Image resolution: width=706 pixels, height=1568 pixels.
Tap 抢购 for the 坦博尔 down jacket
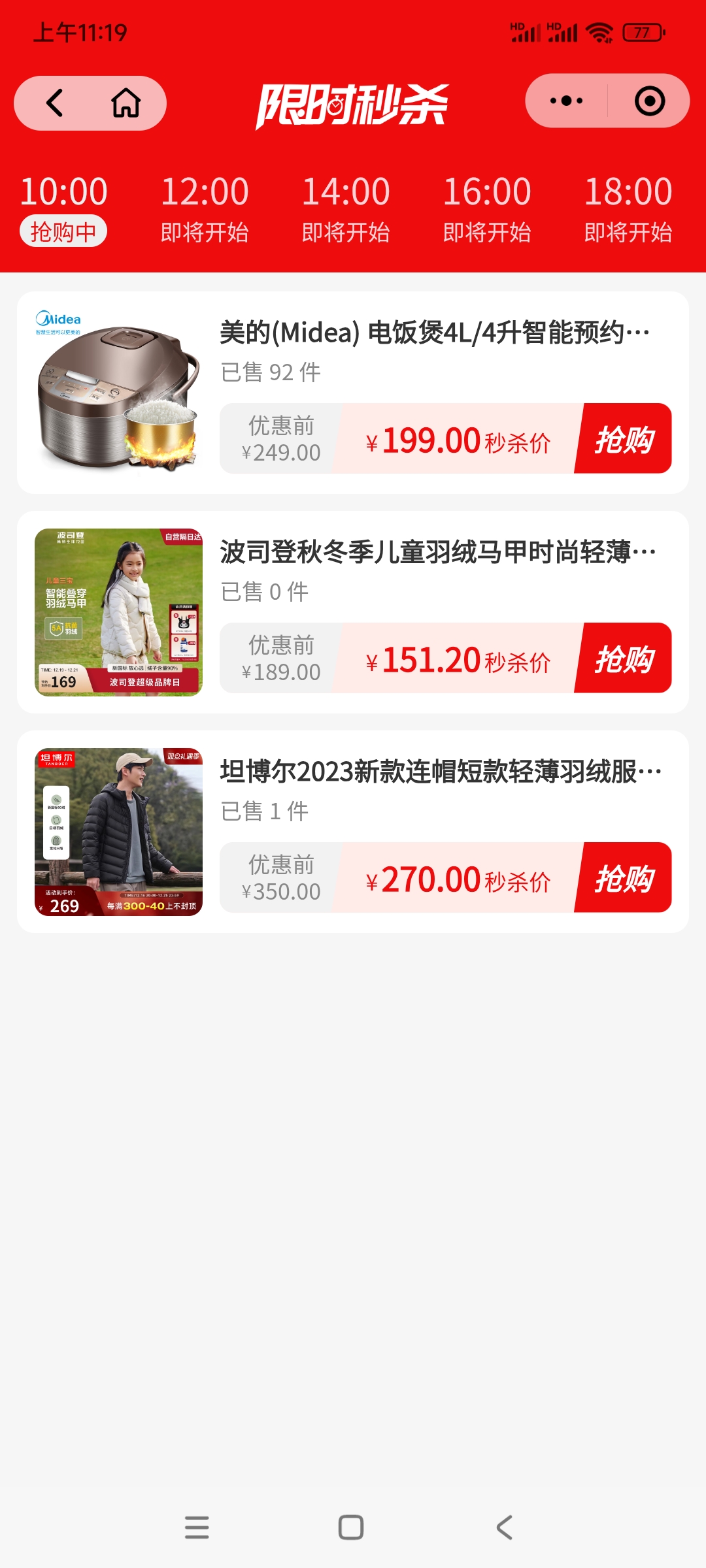tap(624, 878)
